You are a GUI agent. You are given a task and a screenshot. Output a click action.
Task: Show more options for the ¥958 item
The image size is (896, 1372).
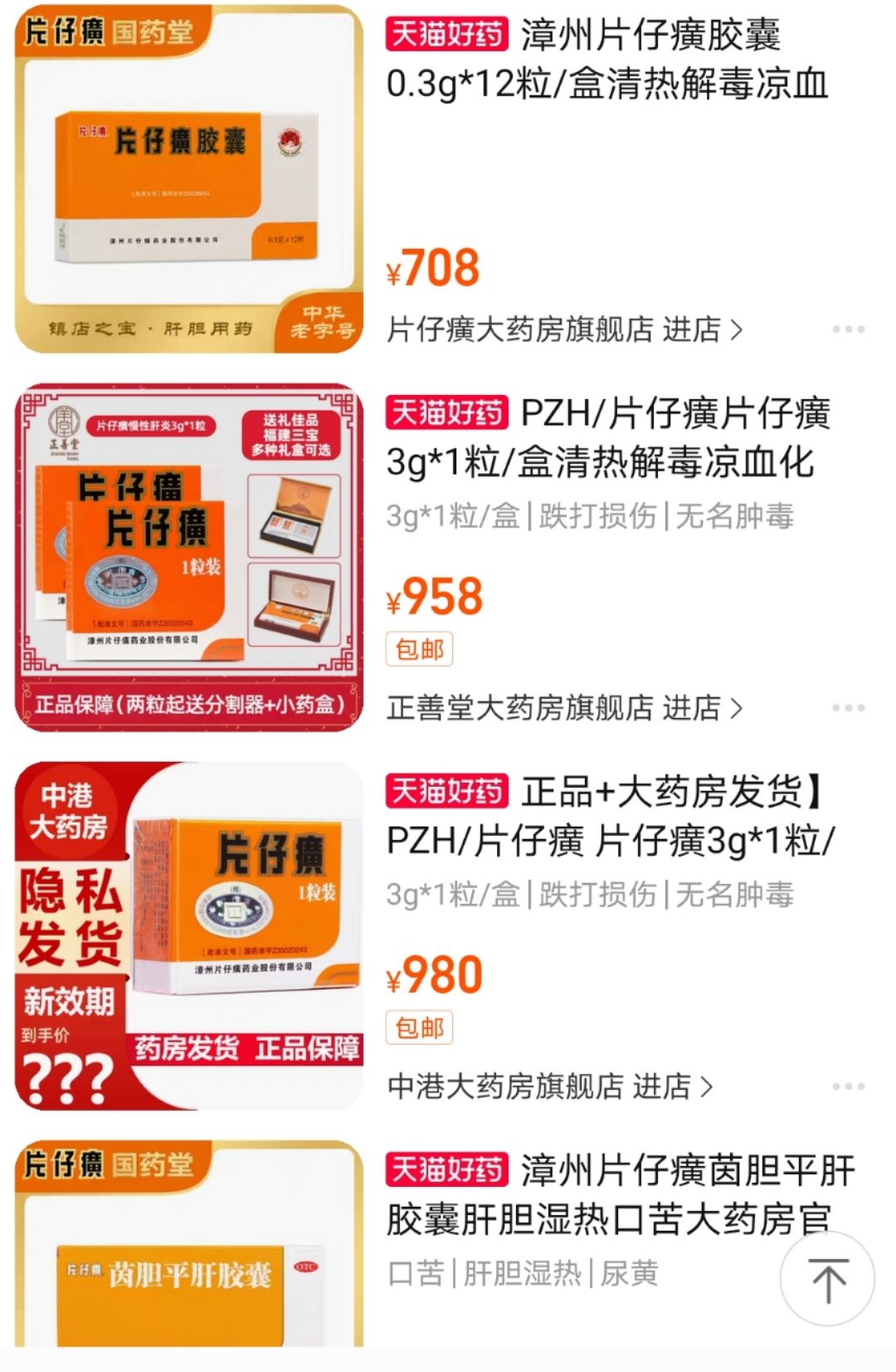[x=848, y=708]
